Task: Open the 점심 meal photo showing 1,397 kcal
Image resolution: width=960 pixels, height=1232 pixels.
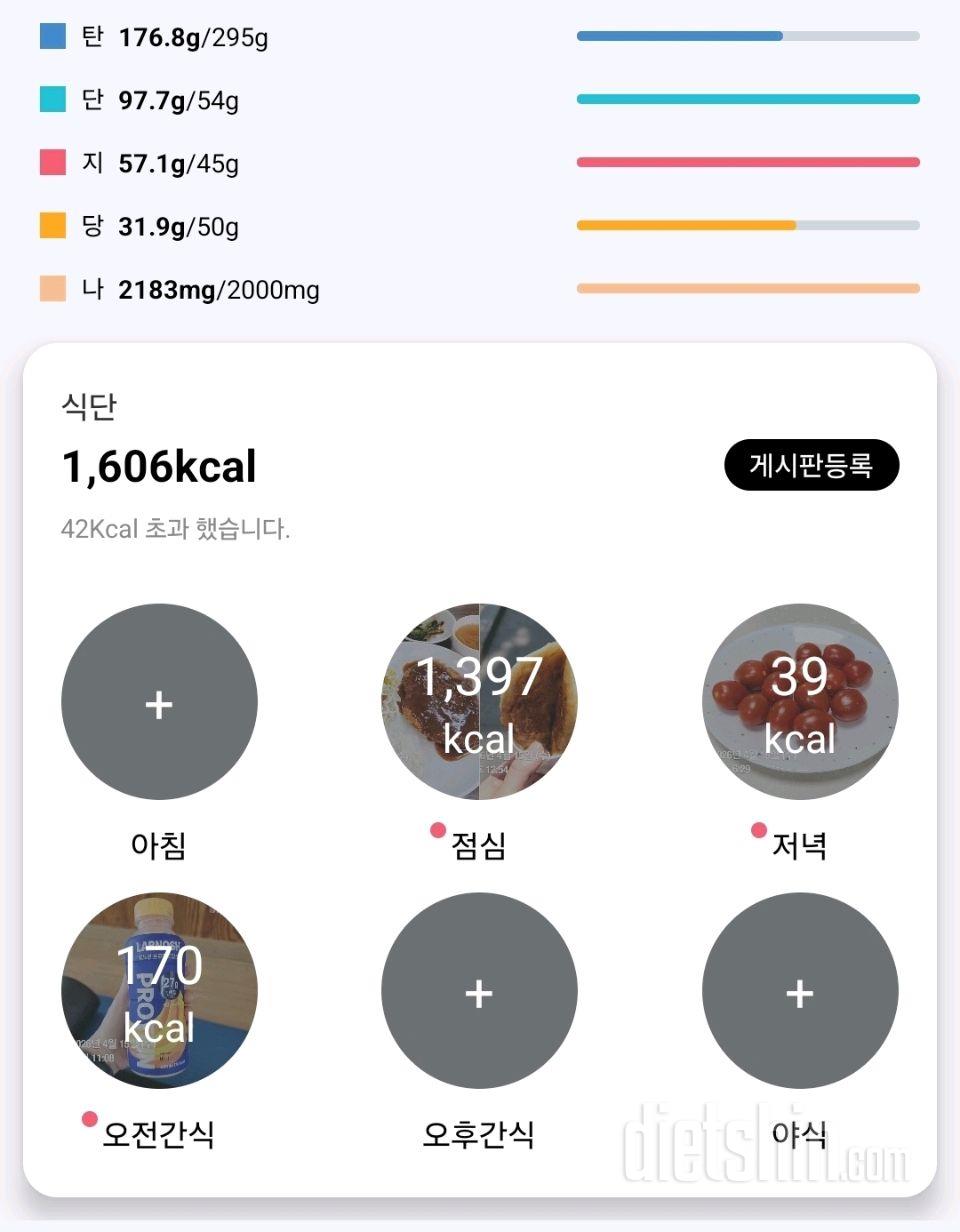Action: pos(478,703)
